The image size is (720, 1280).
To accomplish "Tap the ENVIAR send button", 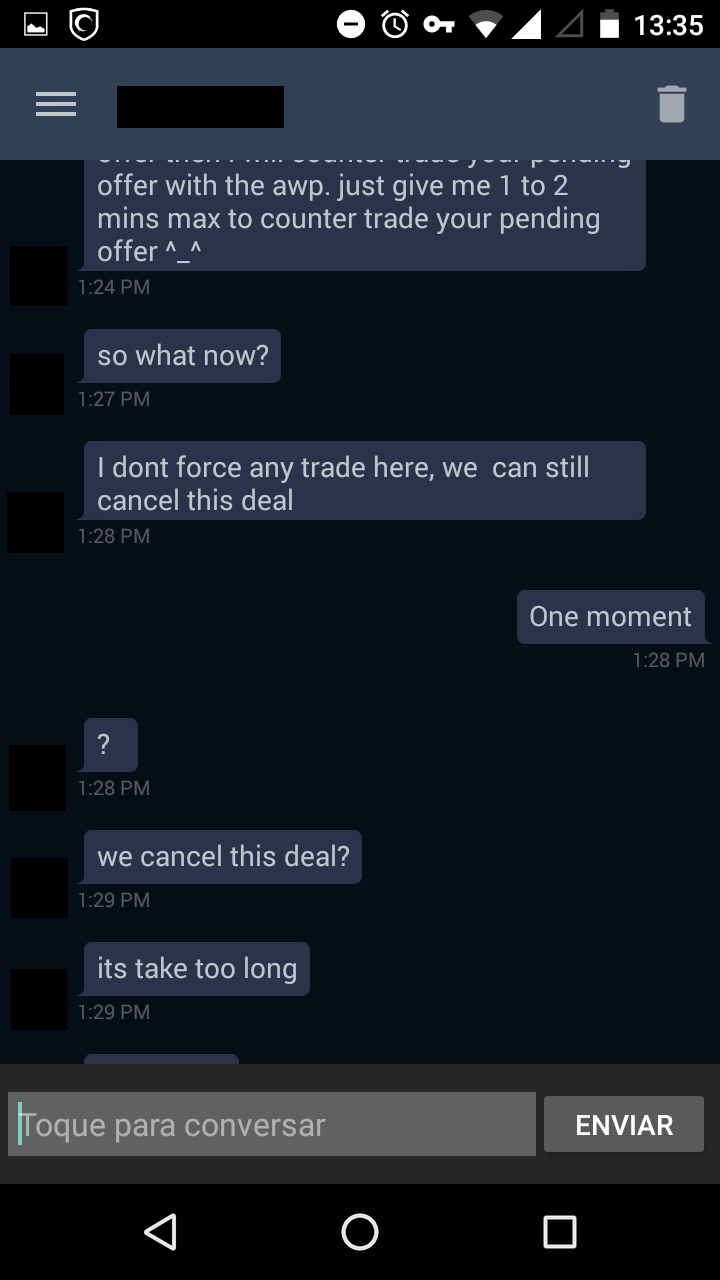I will click(624, 1125).
